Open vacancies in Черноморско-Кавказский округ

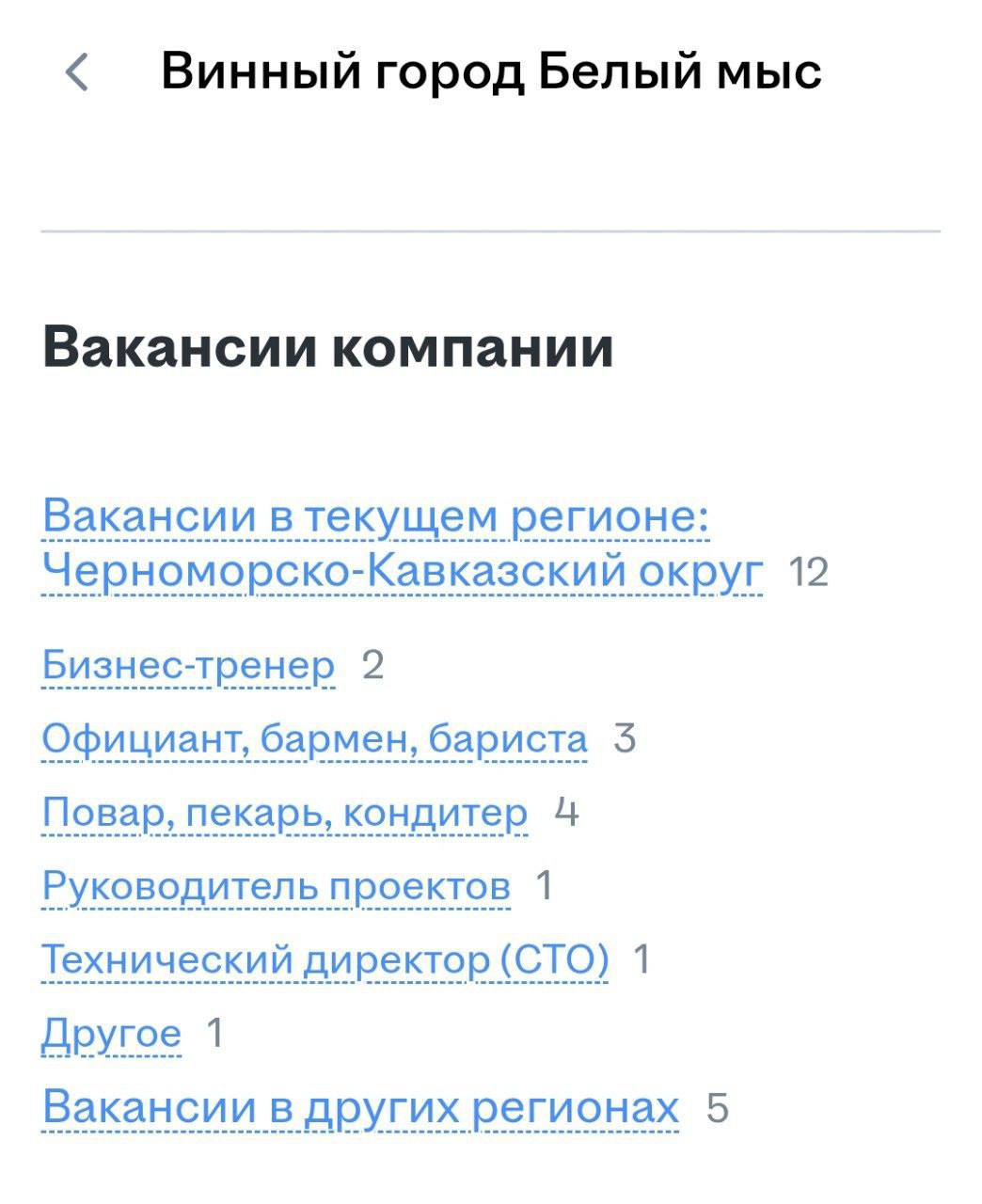tap(403, 570)
